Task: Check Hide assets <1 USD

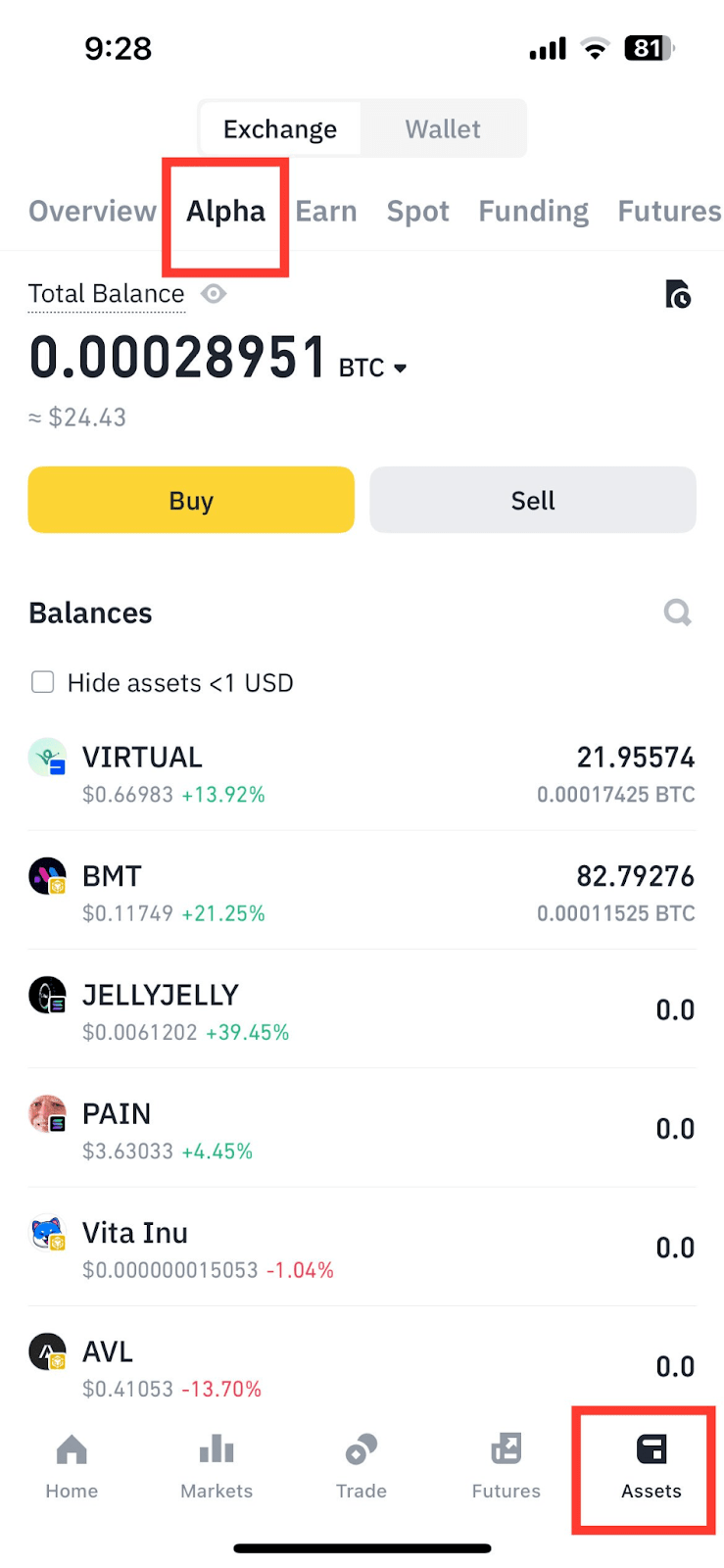Action: [43, 682]
